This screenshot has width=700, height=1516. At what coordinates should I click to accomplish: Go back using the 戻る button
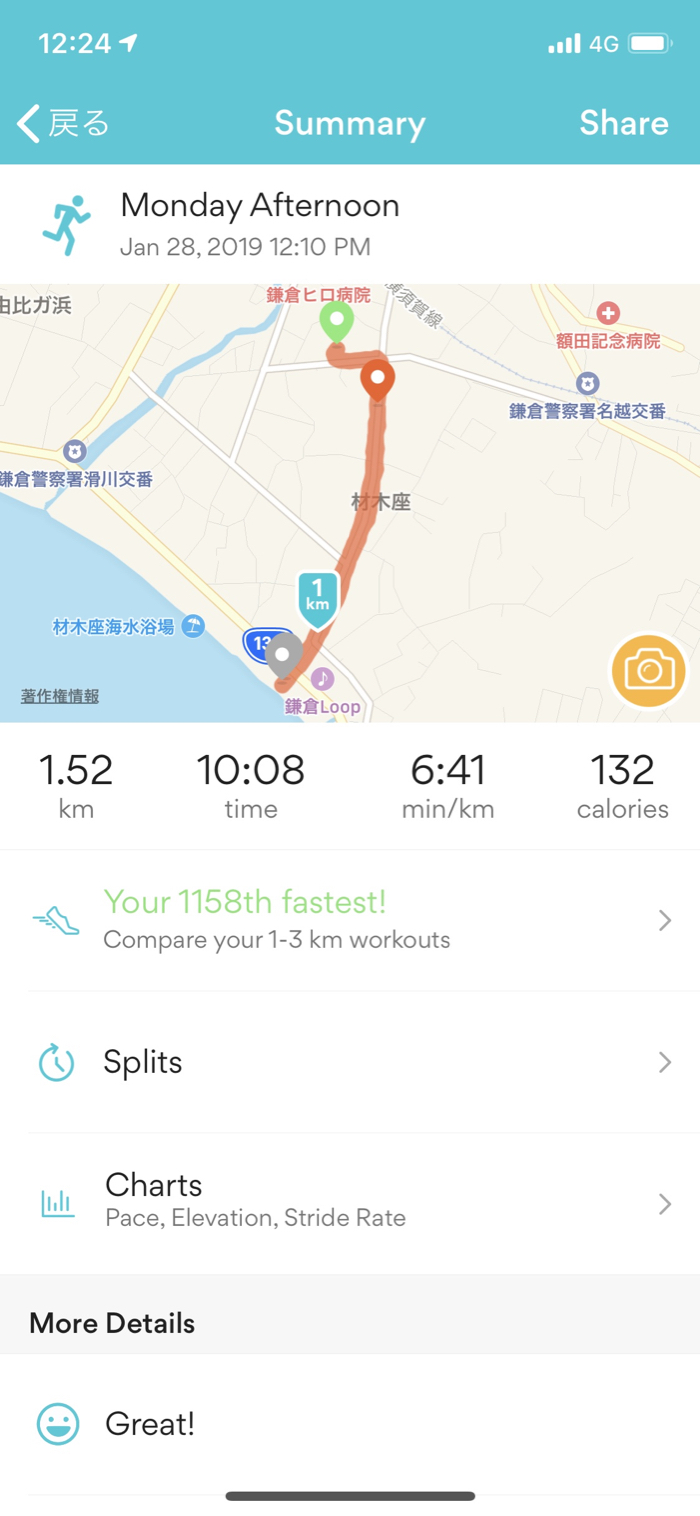[x=63, y=124]
